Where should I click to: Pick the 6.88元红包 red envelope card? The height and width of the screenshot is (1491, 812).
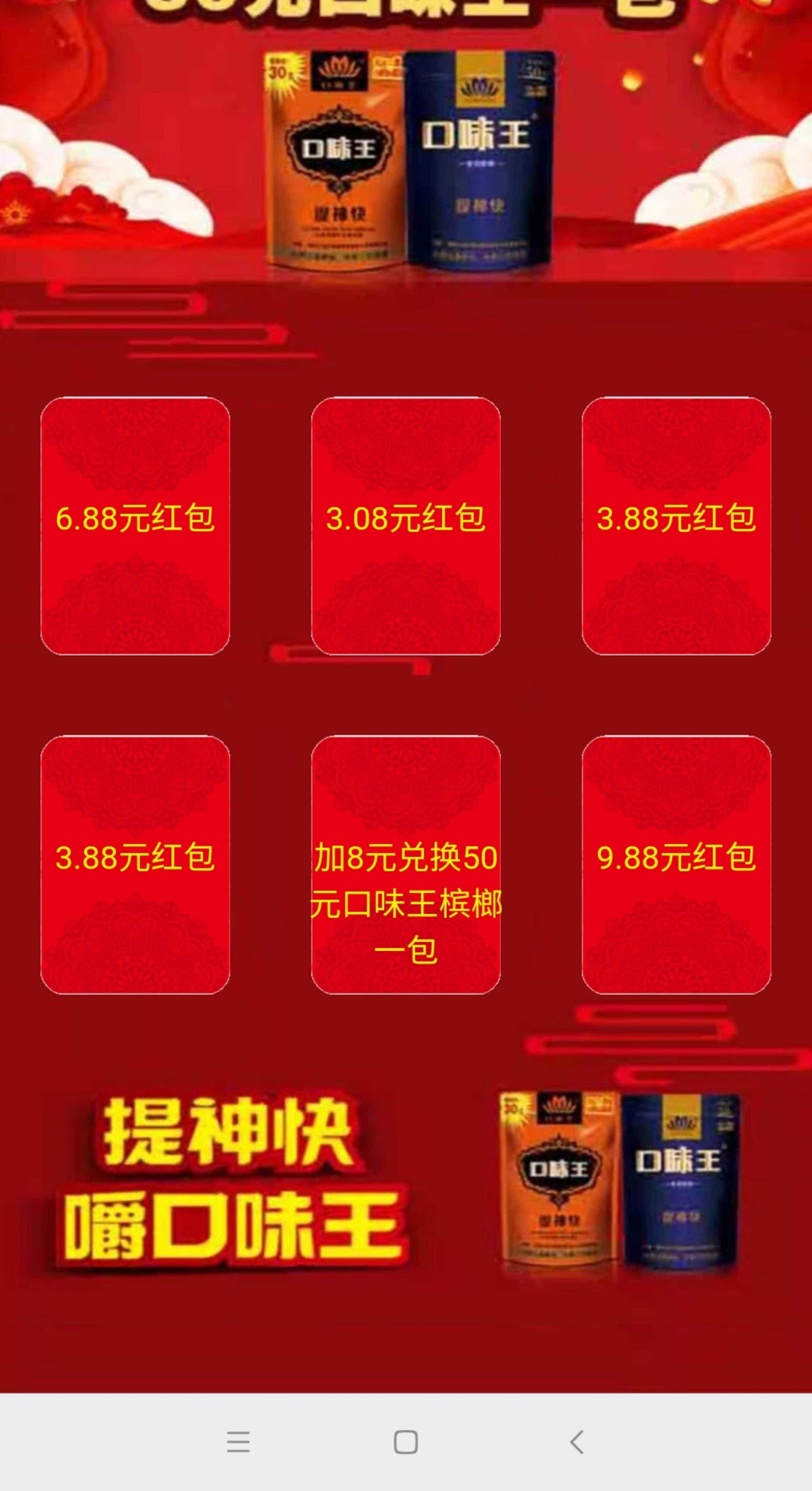[x=135, y=526]
